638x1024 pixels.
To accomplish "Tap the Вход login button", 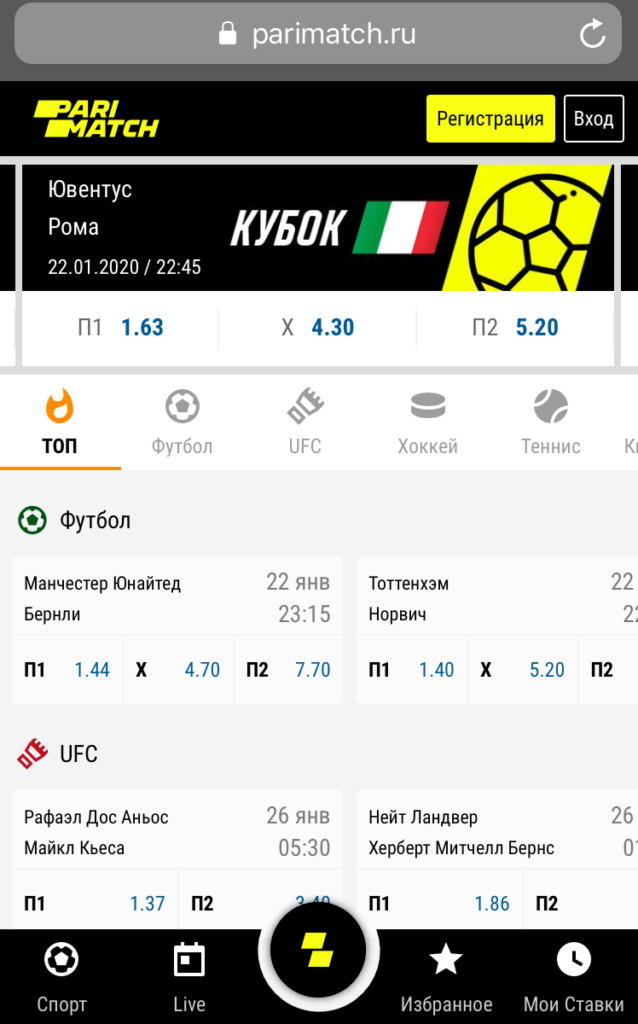I will pyautogui.click(x=593, y=119).
